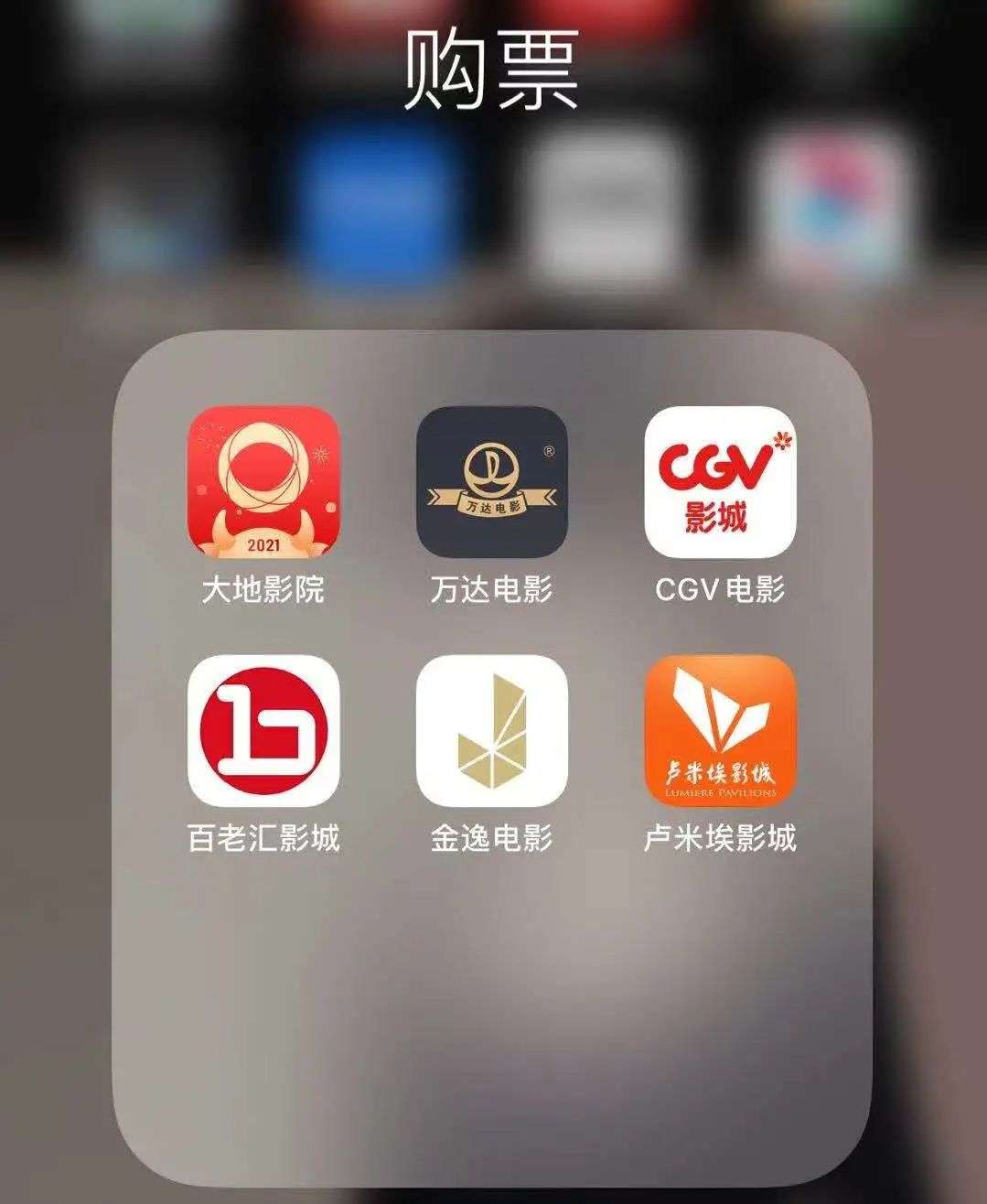Open the CGV 电影 app
This screenshot has height=1204, width=987.
pos(721,482)
